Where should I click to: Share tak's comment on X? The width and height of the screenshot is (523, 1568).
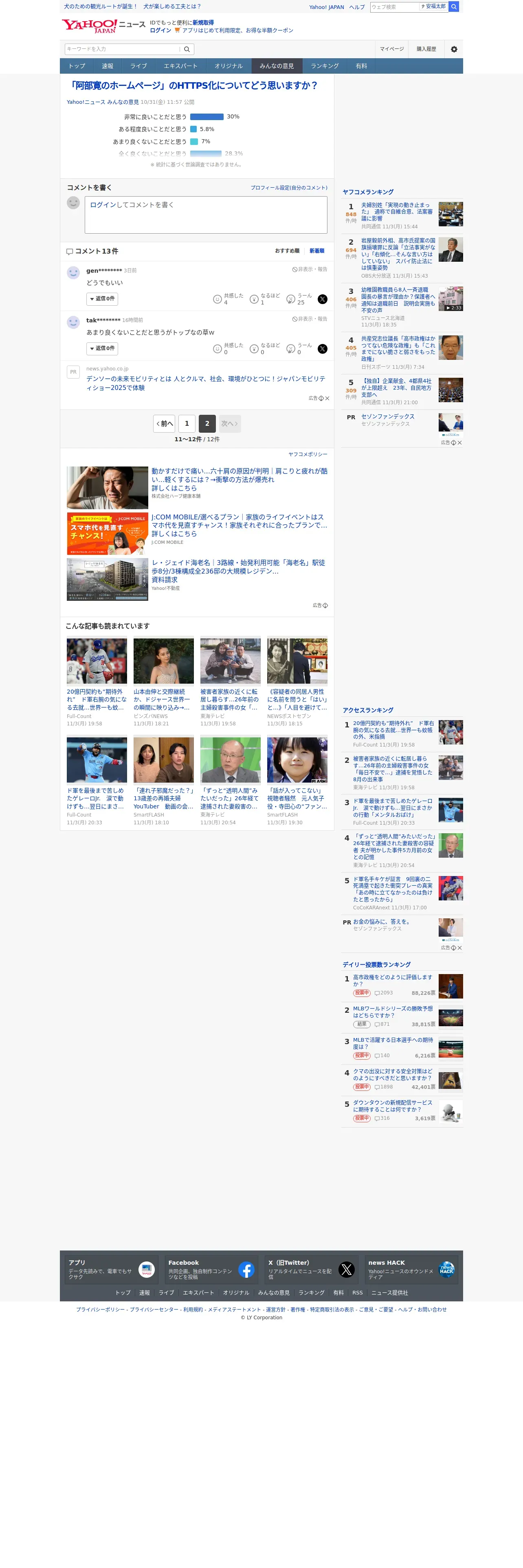pyautogui.click(x=322, y=349)
